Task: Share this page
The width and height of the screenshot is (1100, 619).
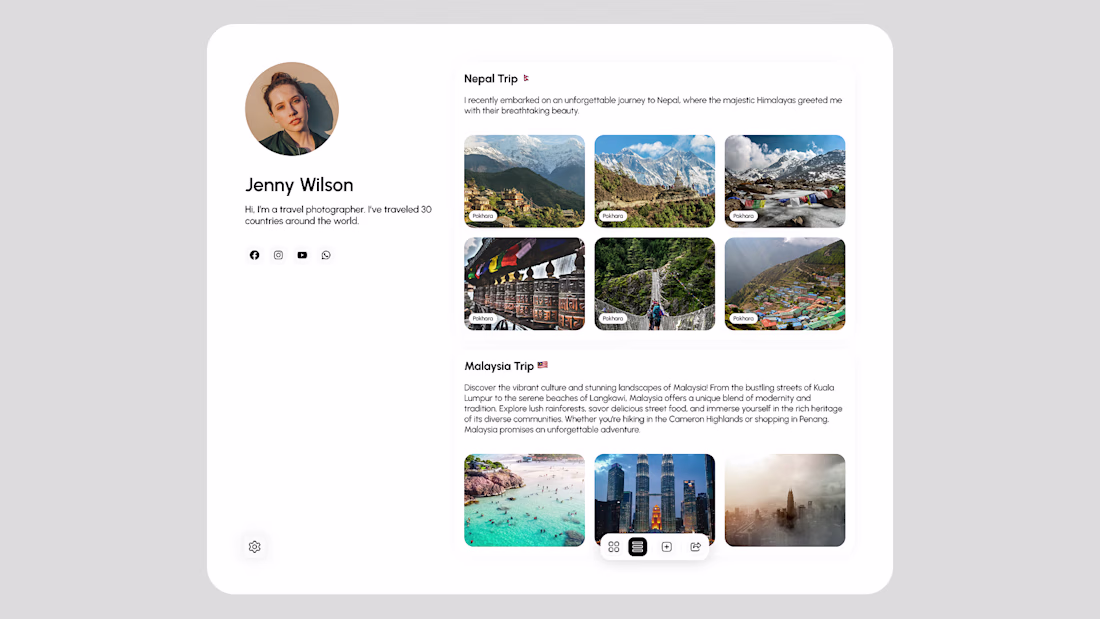Action: pos(695,547)
